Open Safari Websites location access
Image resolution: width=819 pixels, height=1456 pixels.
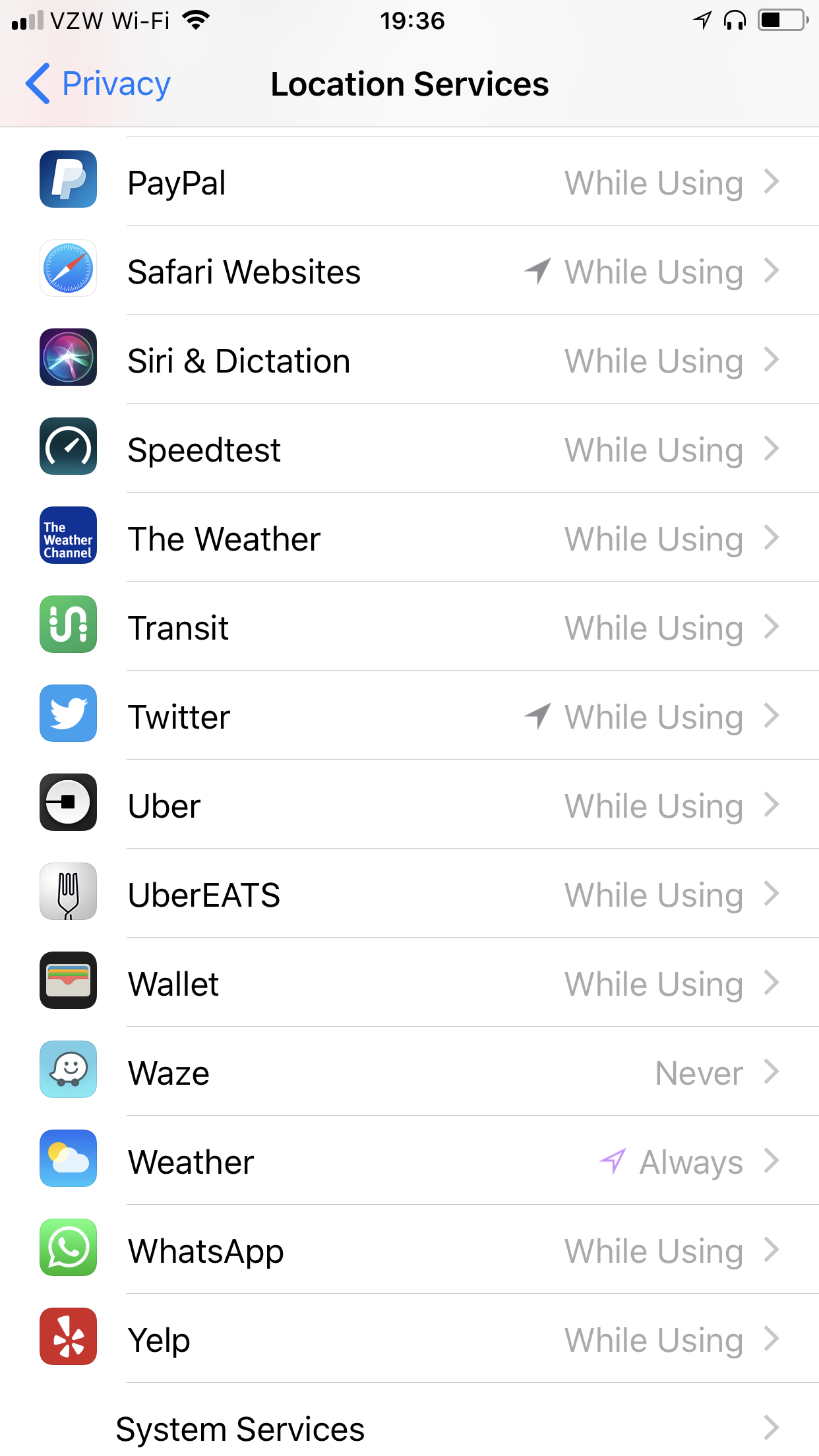[x=409, y=272]
